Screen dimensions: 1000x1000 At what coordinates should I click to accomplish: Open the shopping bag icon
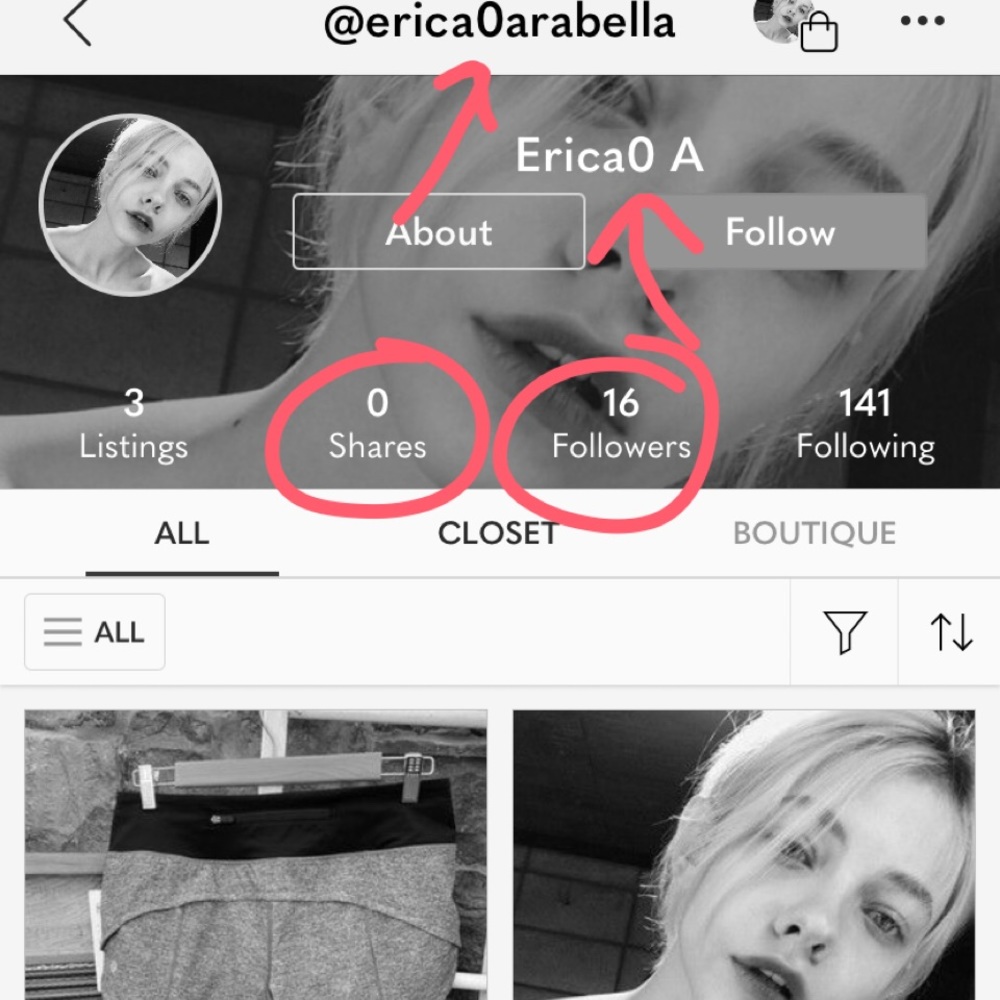tap(818, 32)
